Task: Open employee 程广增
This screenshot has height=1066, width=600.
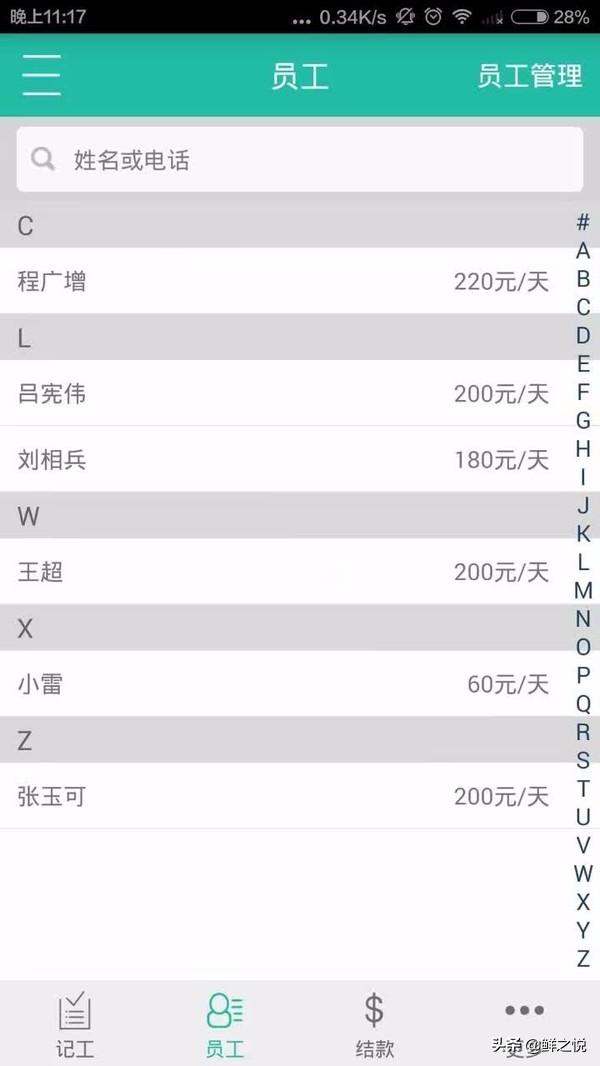Action: coord(280,281)
